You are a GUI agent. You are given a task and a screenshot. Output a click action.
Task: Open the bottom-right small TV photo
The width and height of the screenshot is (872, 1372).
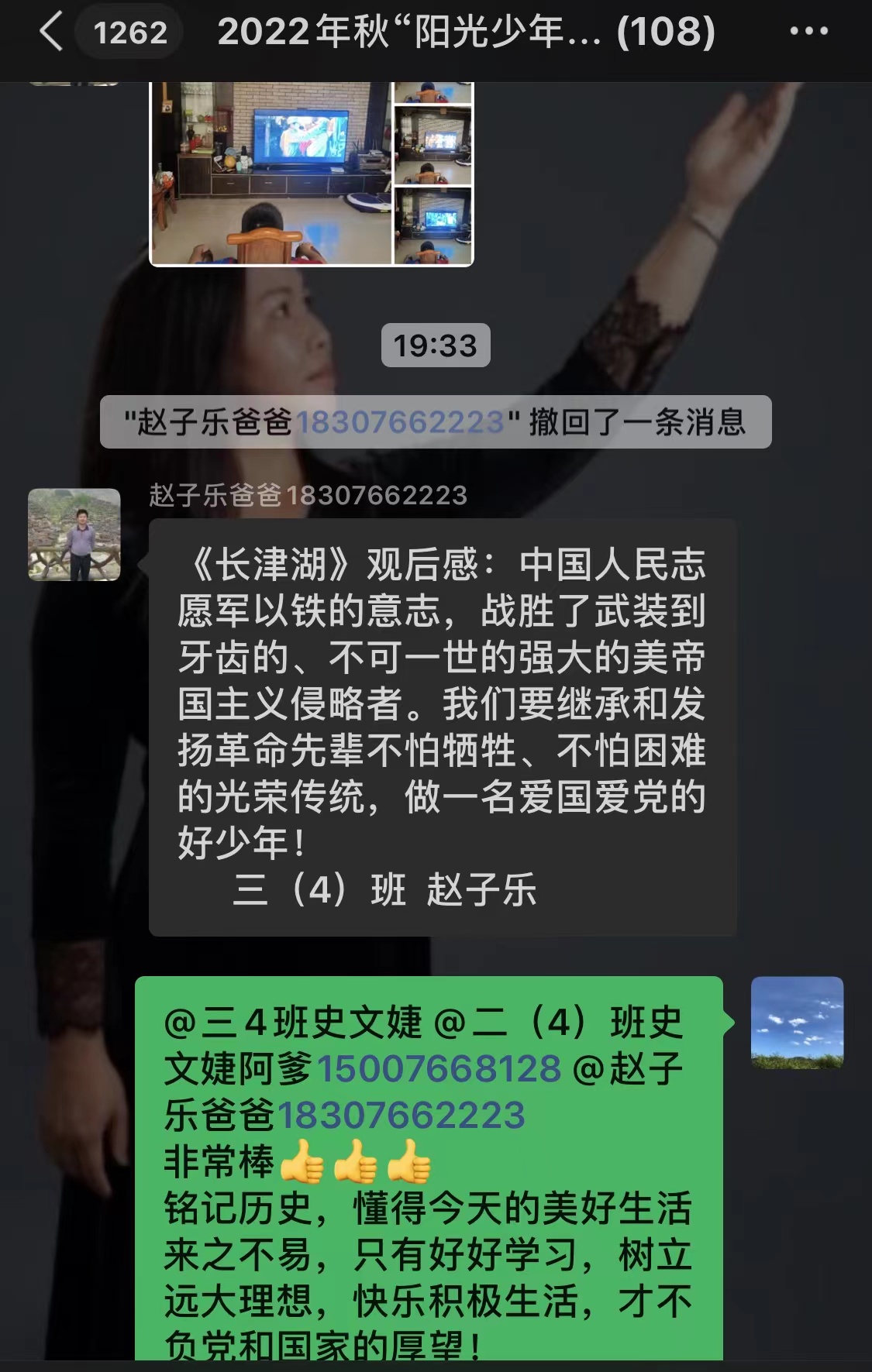tap(434, 227)
